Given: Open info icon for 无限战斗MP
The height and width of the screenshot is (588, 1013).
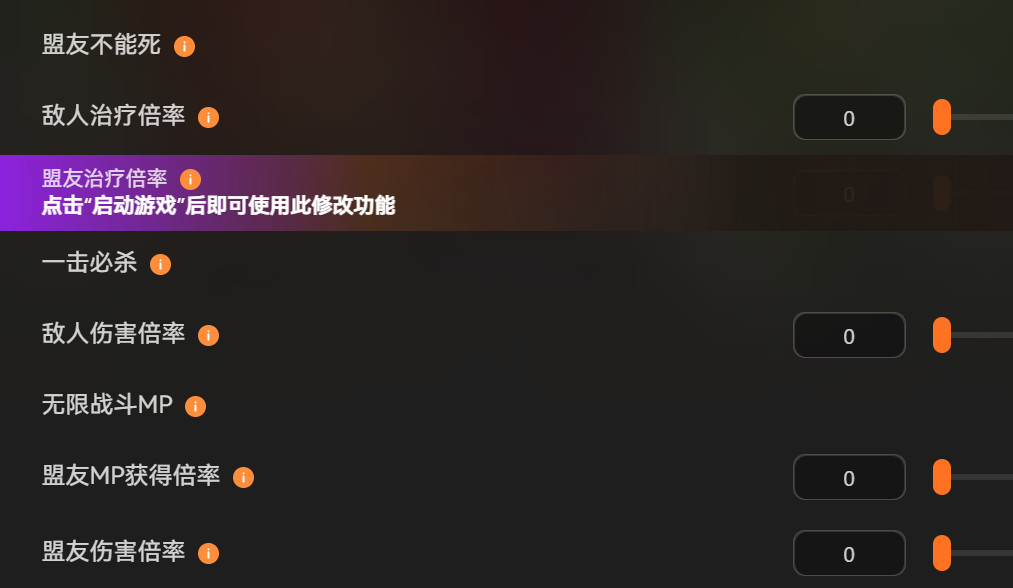Looking at the screenshot, I should point(195,406).
